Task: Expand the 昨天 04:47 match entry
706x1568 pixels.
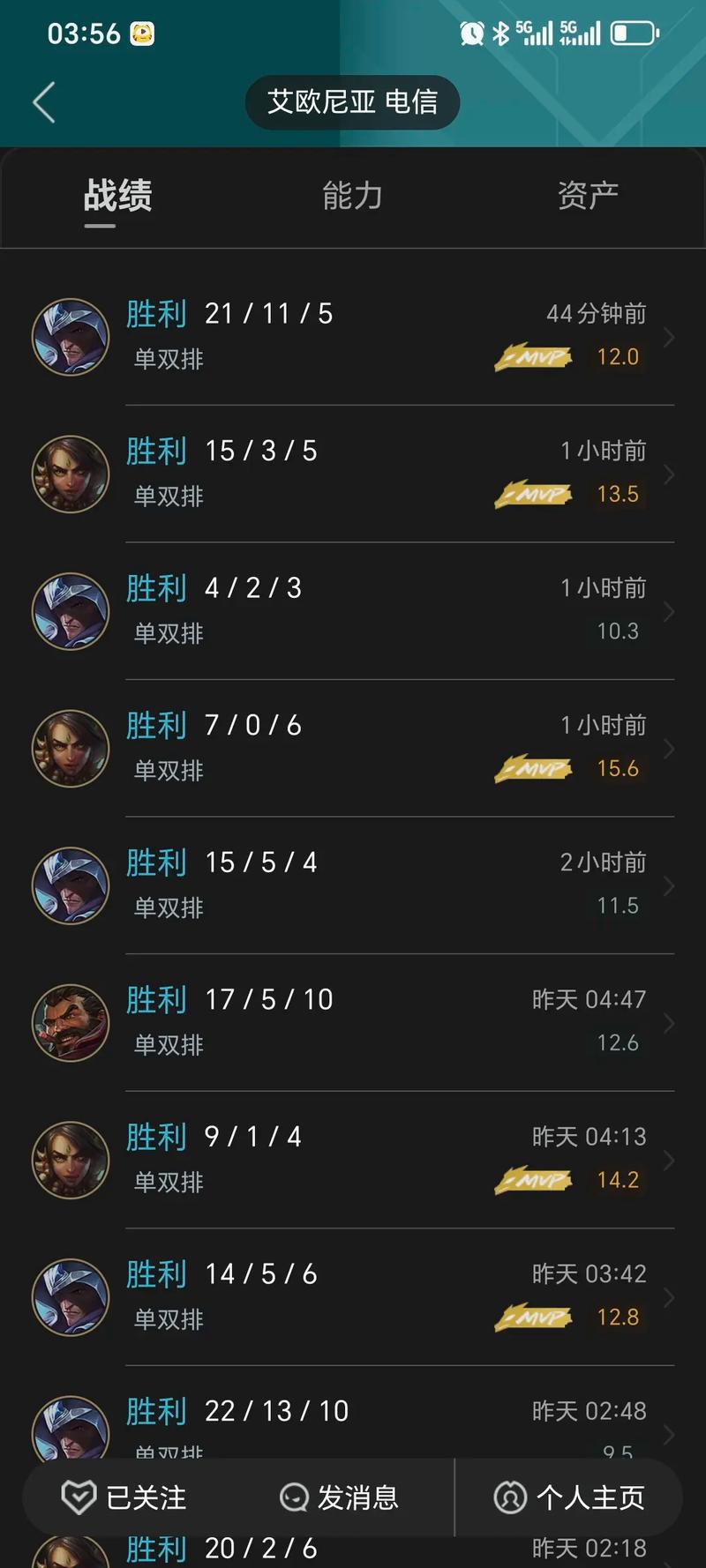Action: tap(669, 1023)
